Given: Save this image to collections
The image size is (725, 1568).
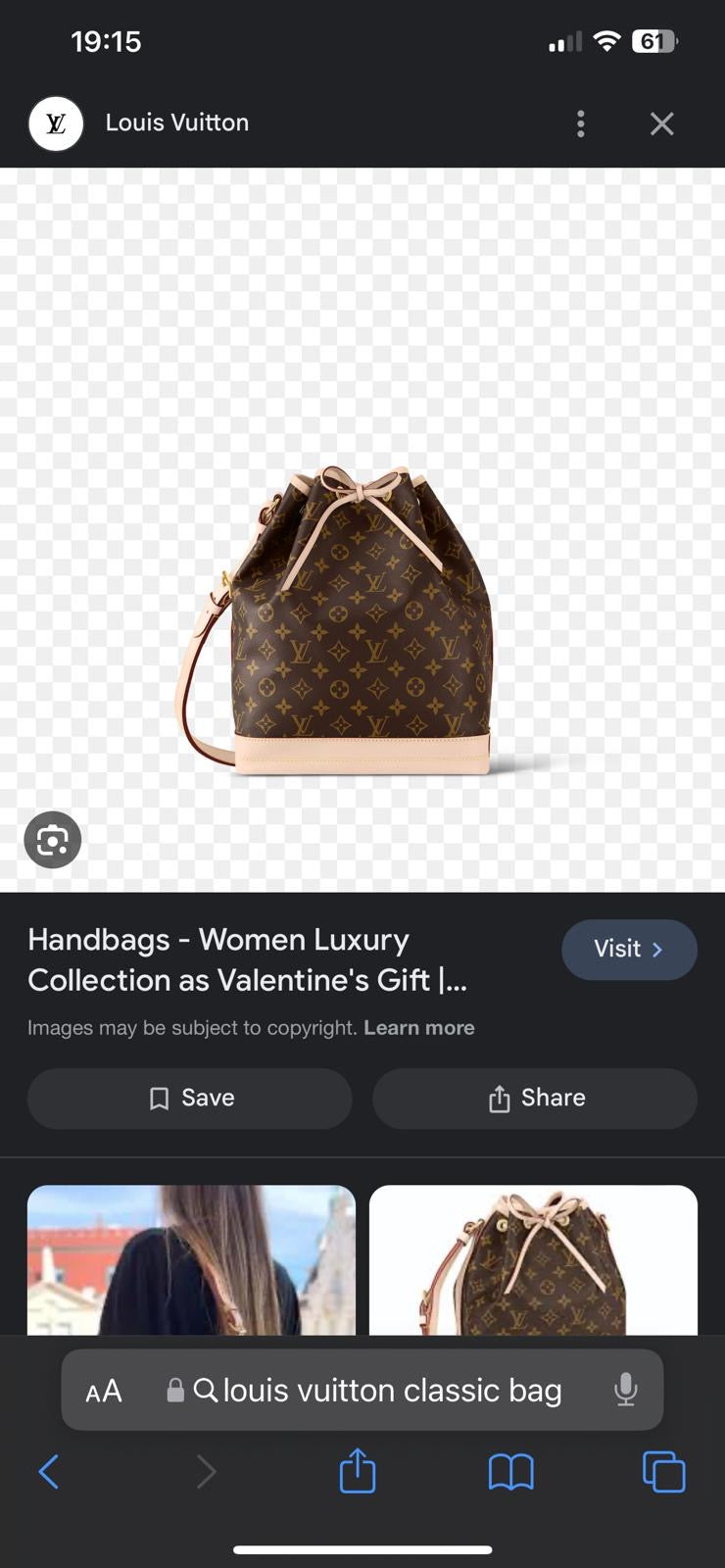Looking at the screenshot, I should coord(190,1098).
